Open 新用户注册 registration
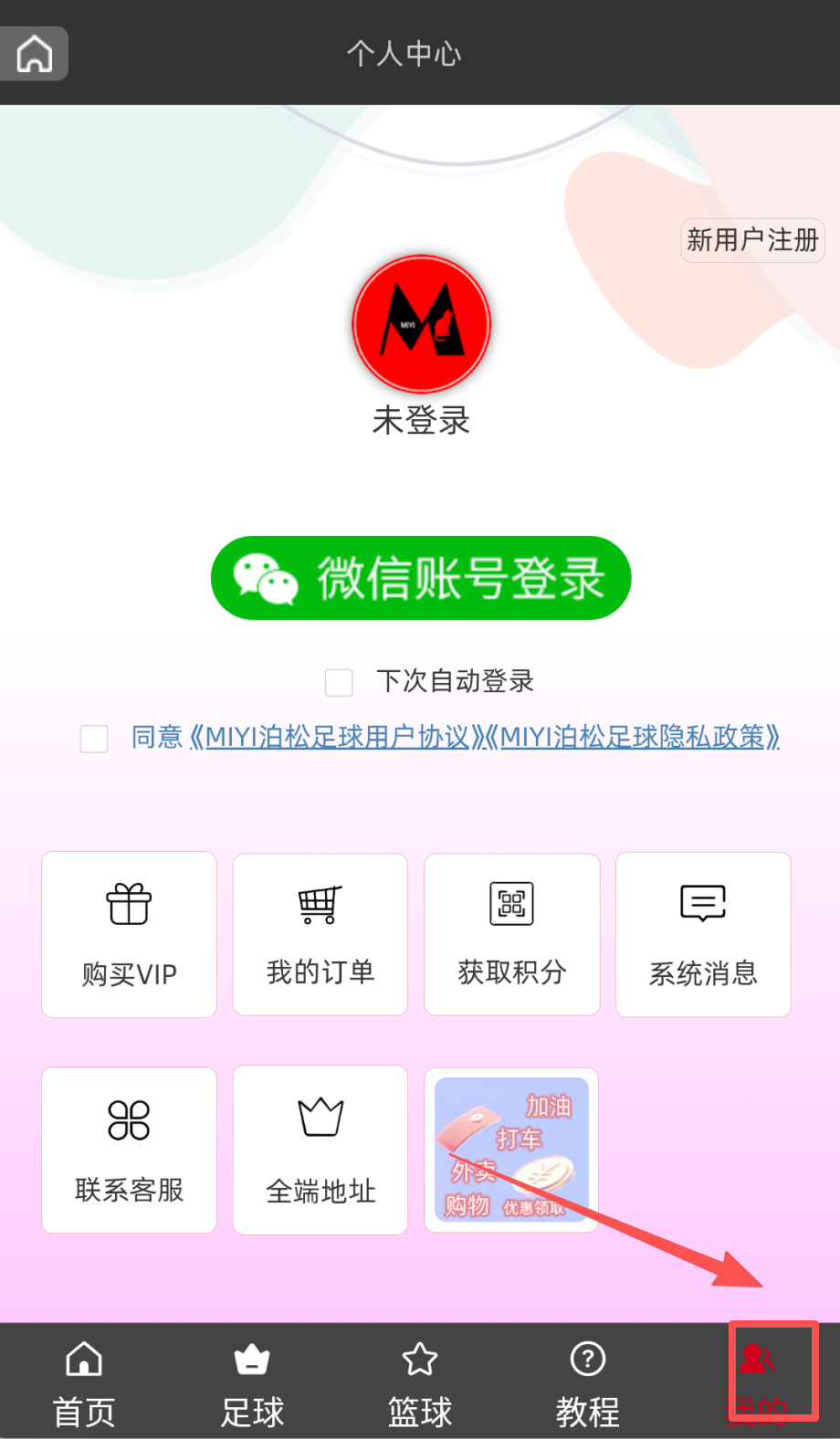Image resolution: width=840 pixels, height=1439 pixels. 752,240
